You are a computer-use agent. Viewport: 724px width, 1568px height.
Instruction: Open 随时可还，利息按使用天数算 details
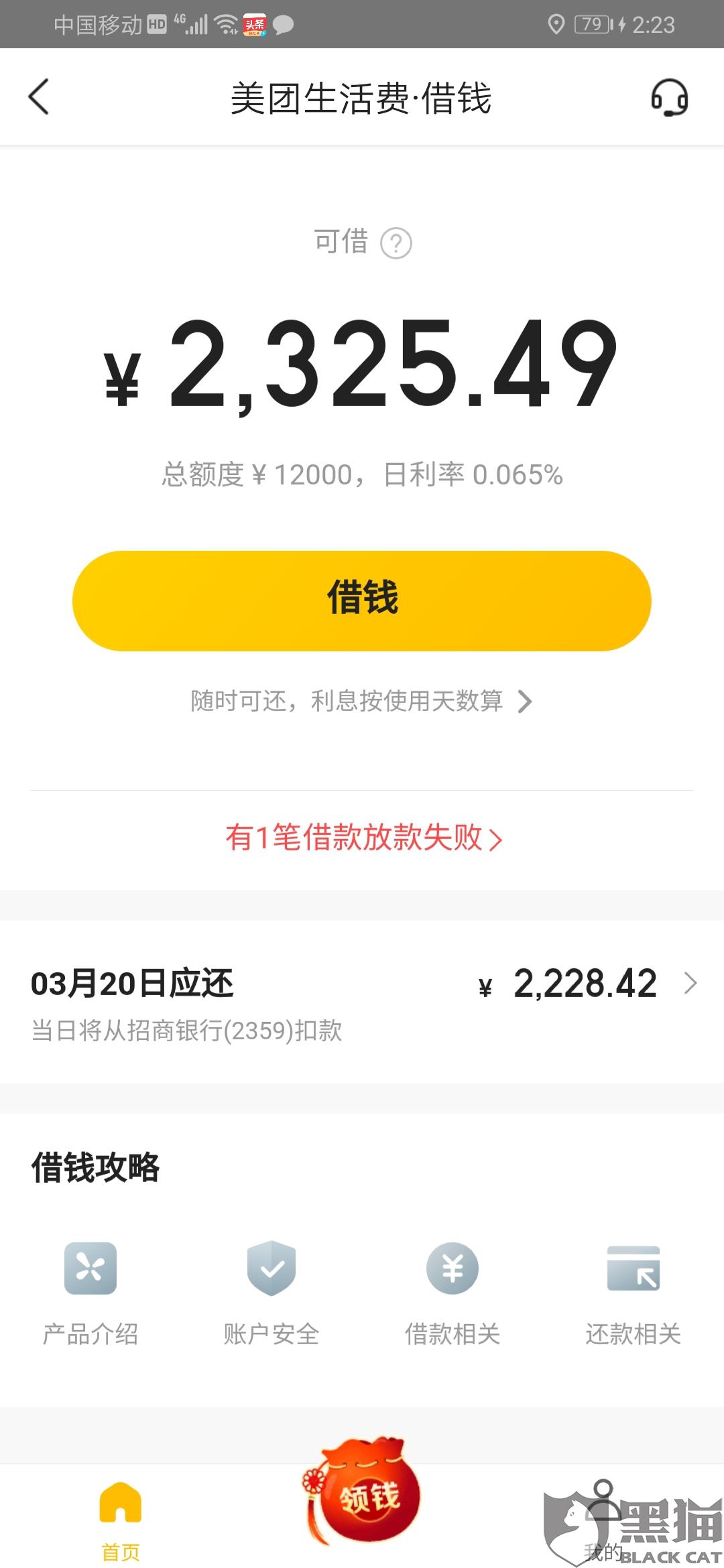362,701
